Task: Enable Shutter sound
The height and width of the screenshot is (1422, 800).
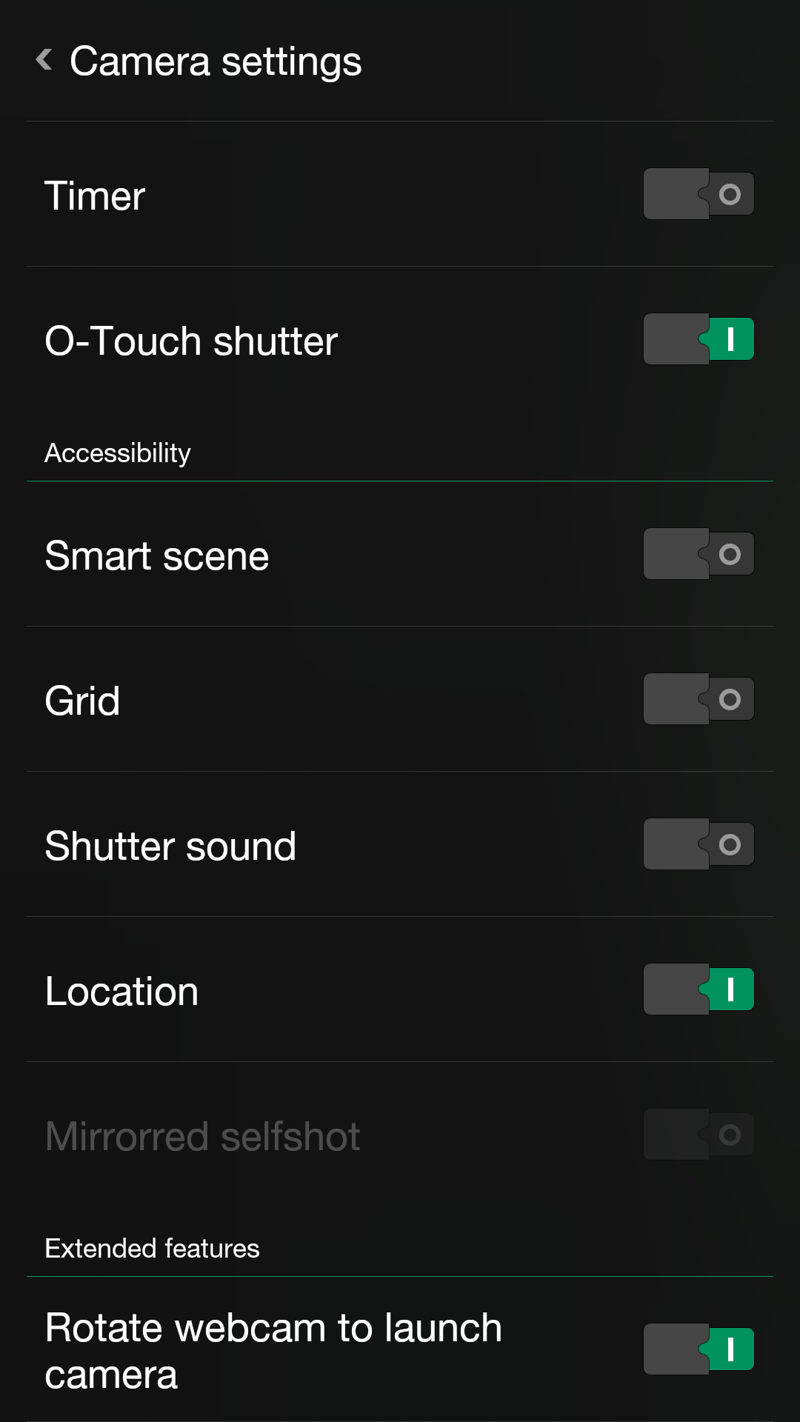Action: [x=699, y=844]
